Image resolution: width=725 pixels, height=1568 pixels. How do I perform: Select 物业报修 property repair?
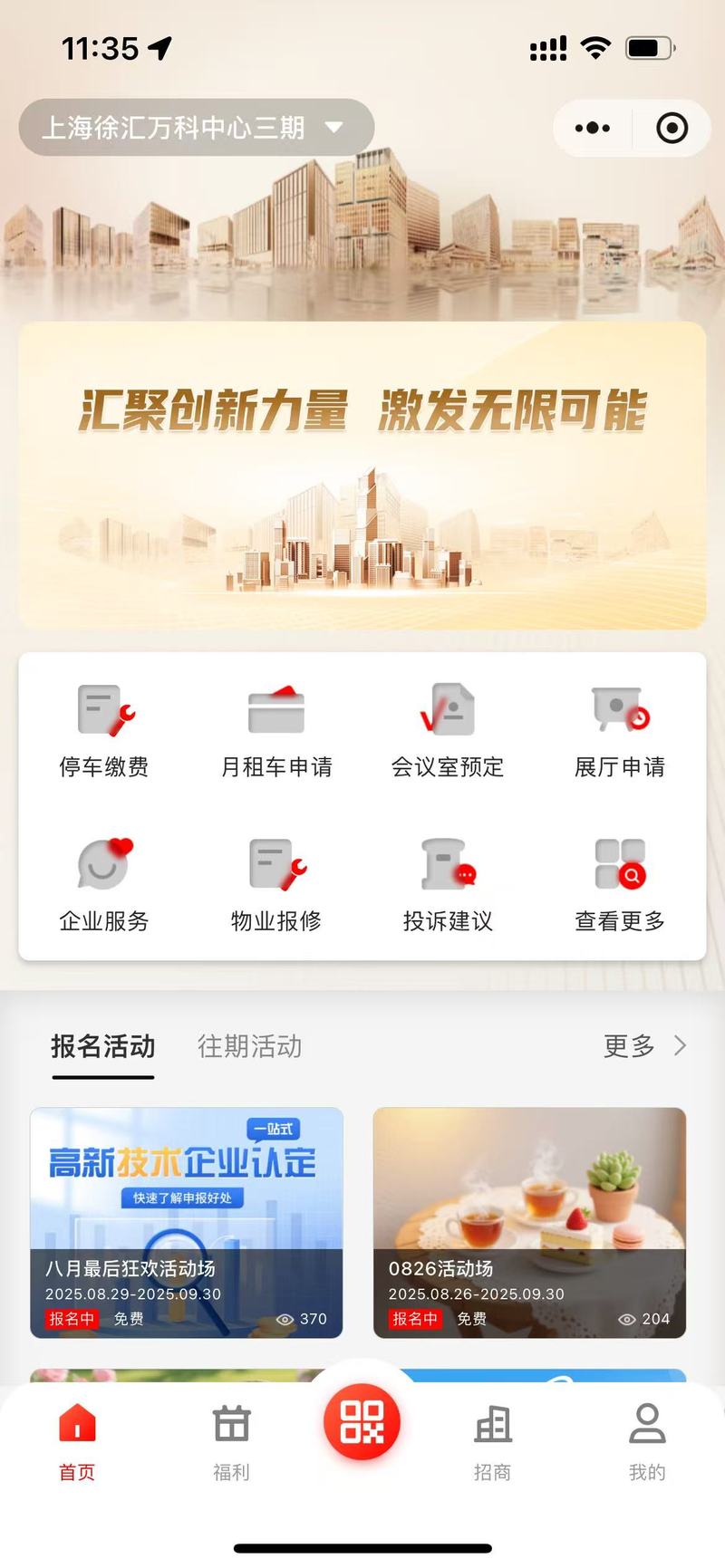pyautogui.click(x=276, y=885)
